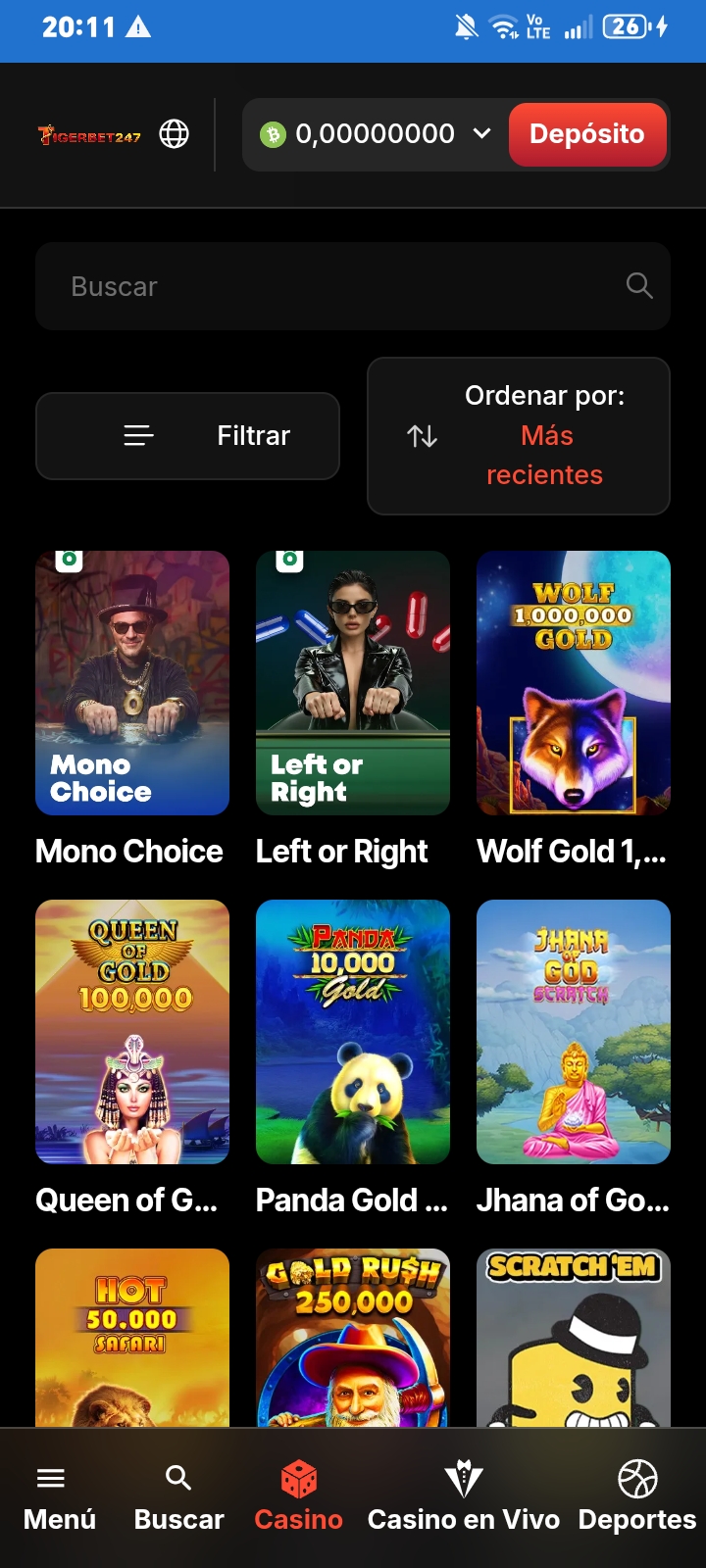Open the Scratch 'Em game tile
This screenshot has height=1568, width=706.
(x=574, y=1338)
